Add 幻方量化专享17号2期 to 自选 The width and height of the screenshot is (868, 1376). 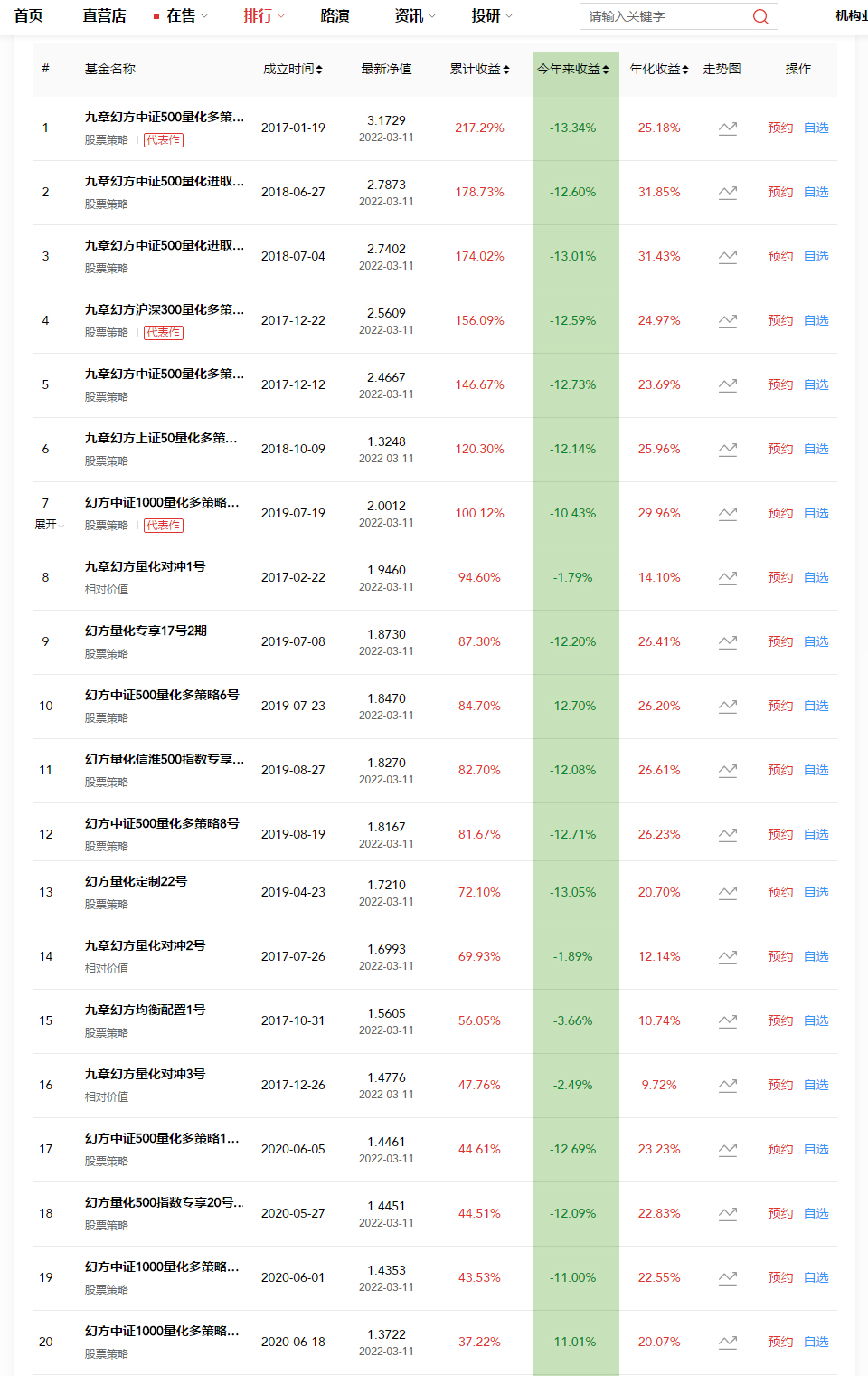coord(816,641)
